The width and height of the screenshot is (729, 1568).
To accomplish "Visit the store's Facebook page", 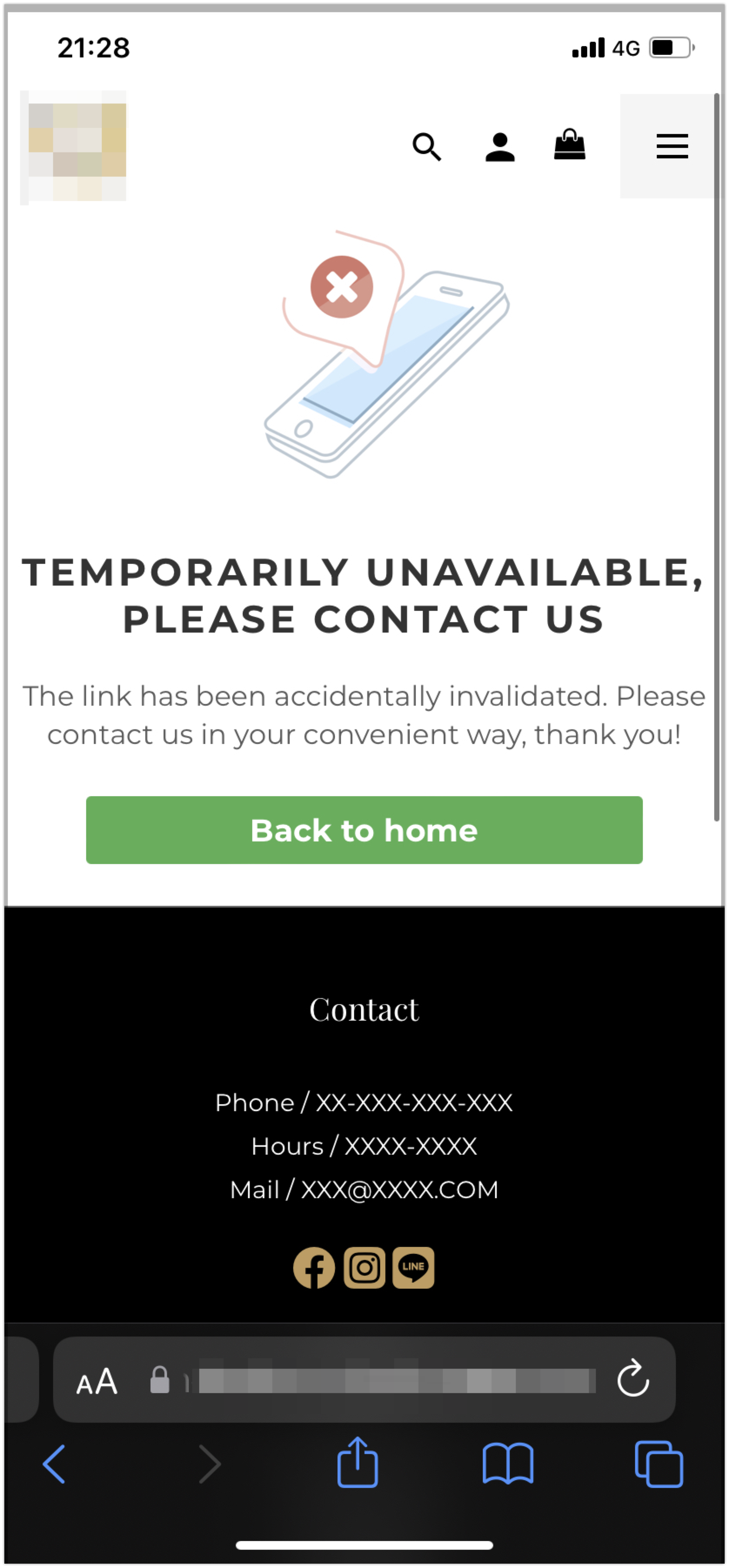I will tap(314, 1267).
